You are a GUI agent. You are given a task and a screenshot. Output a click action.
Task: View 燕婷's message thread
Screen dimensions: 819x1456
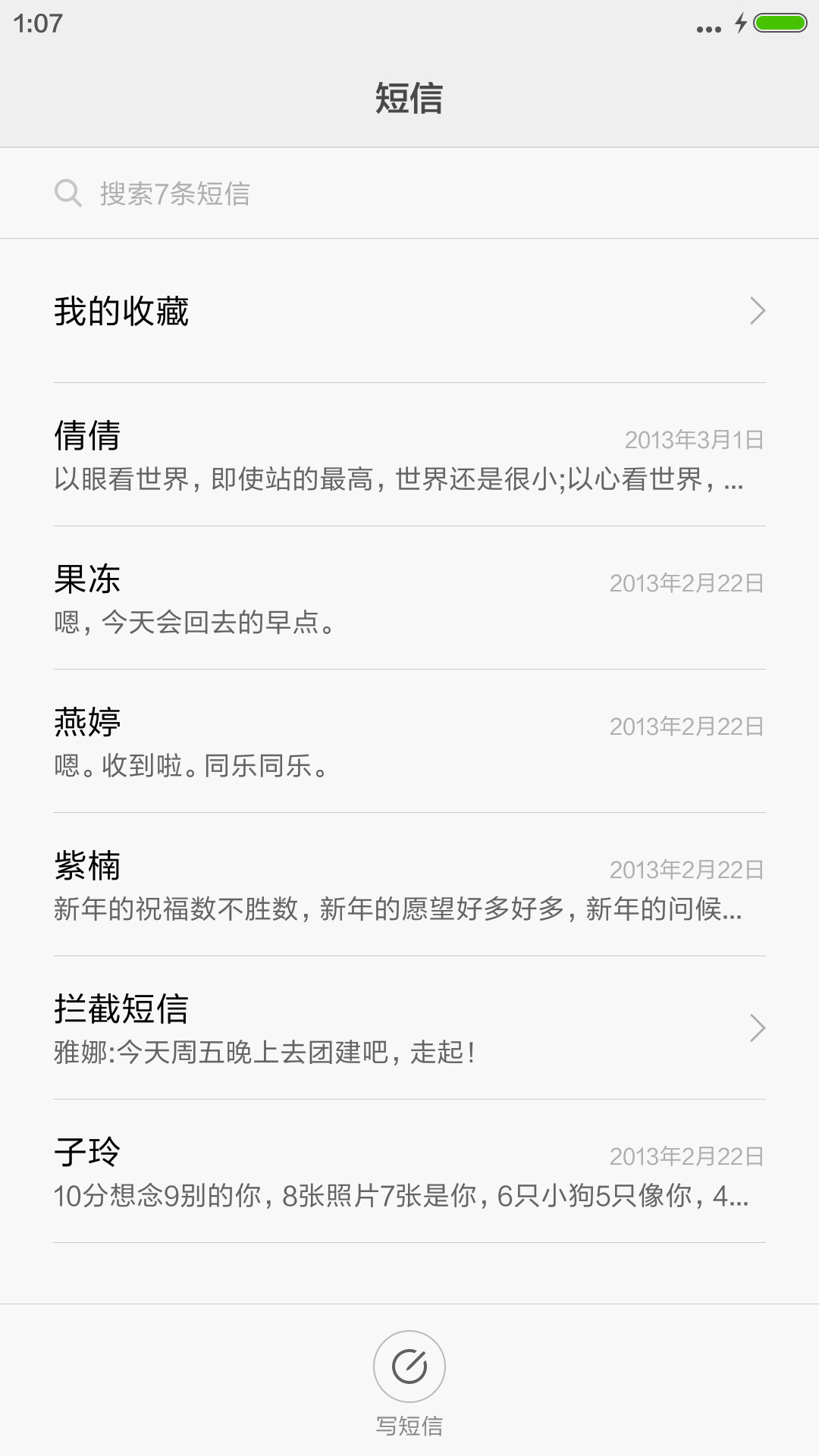point(409,741)
